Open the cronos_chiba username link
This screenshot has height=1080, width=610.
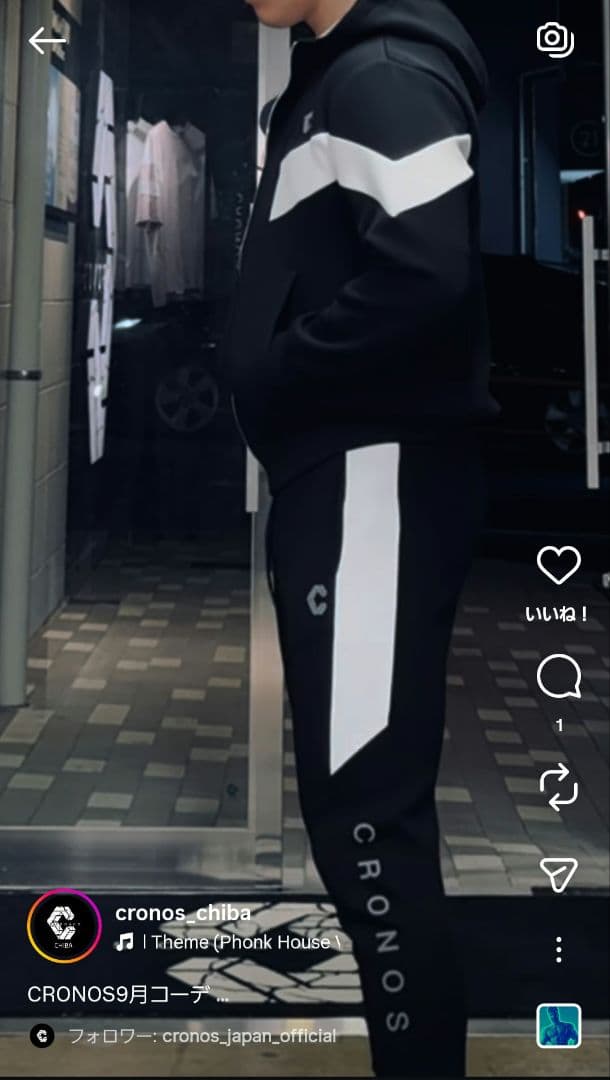click(x=183, y=912)
